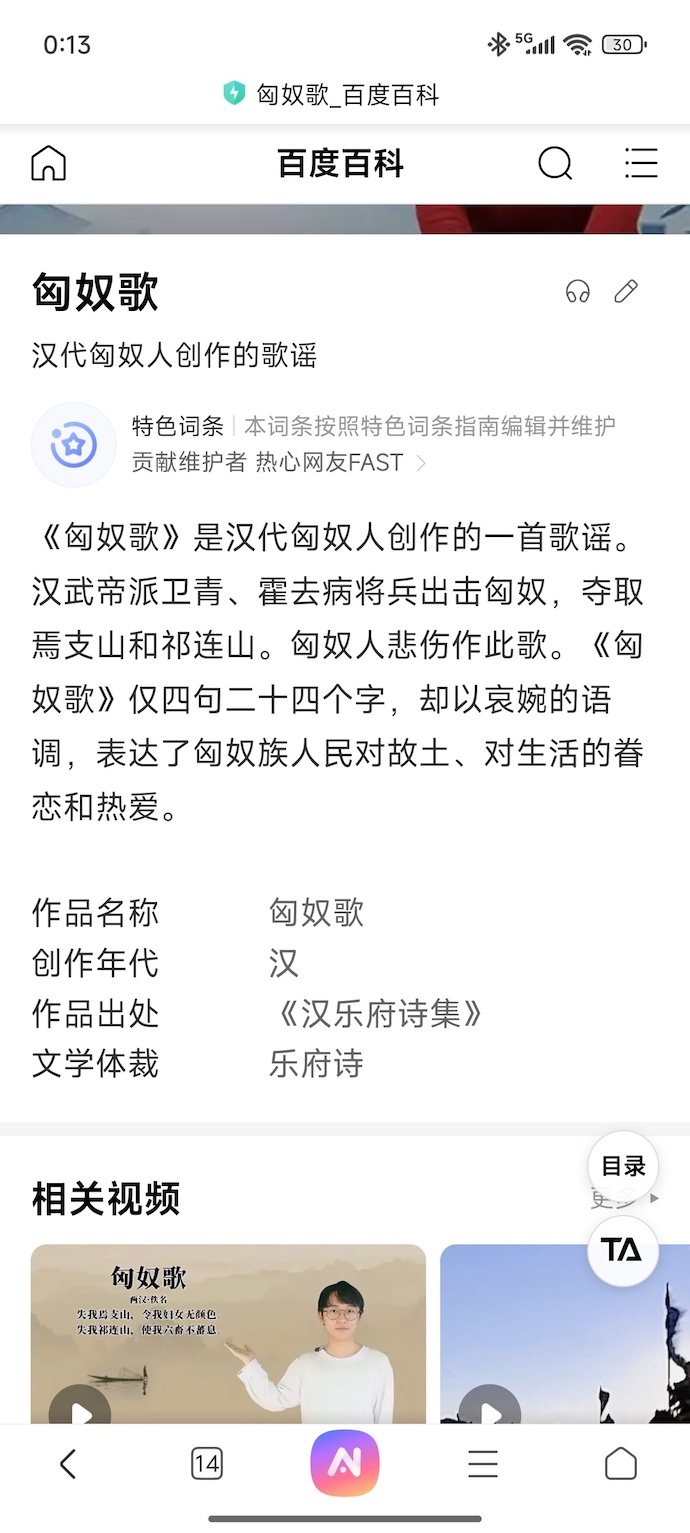Return to the browser home page

[x=621, y=1465]
